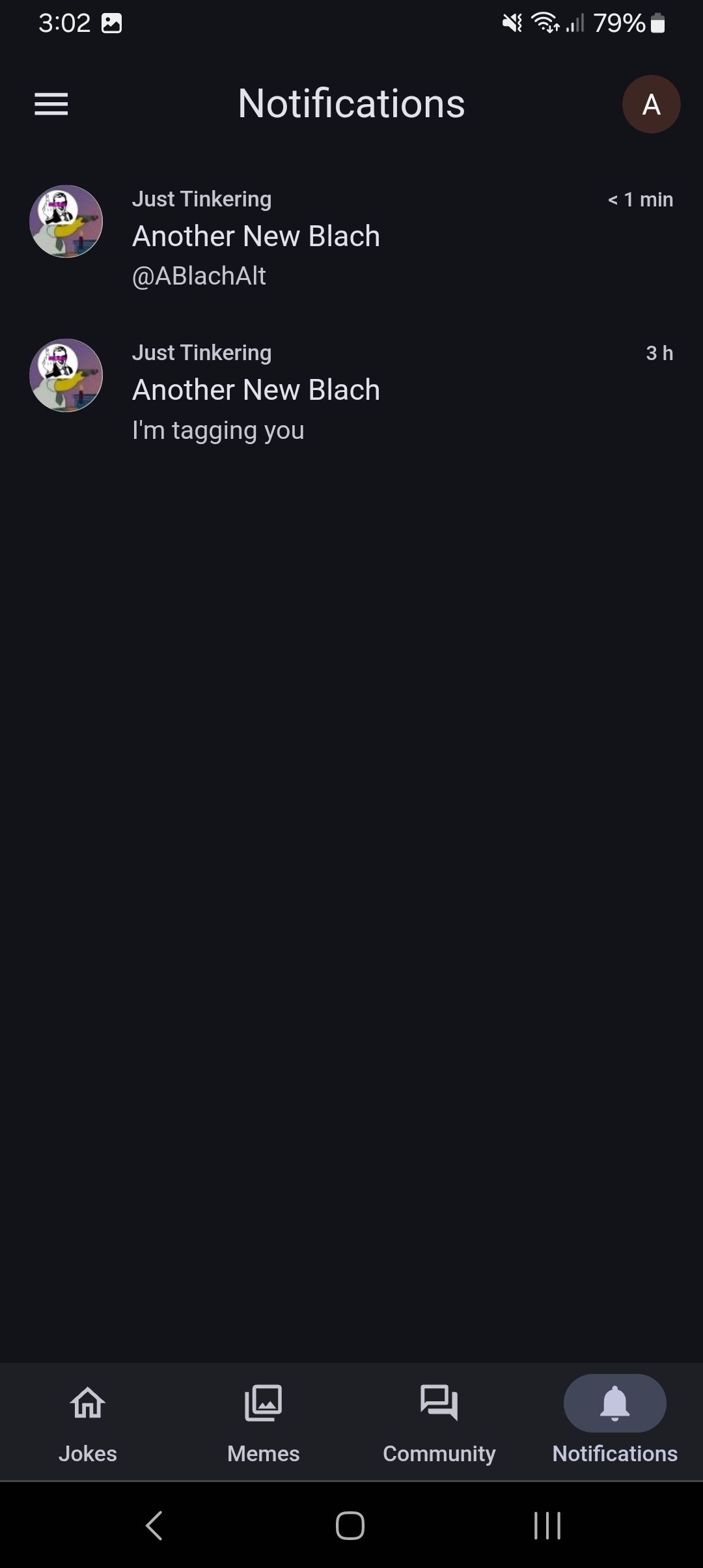The image size is (703, 1568).
Task: Return to the home screen
Action: pos(350,1525)
